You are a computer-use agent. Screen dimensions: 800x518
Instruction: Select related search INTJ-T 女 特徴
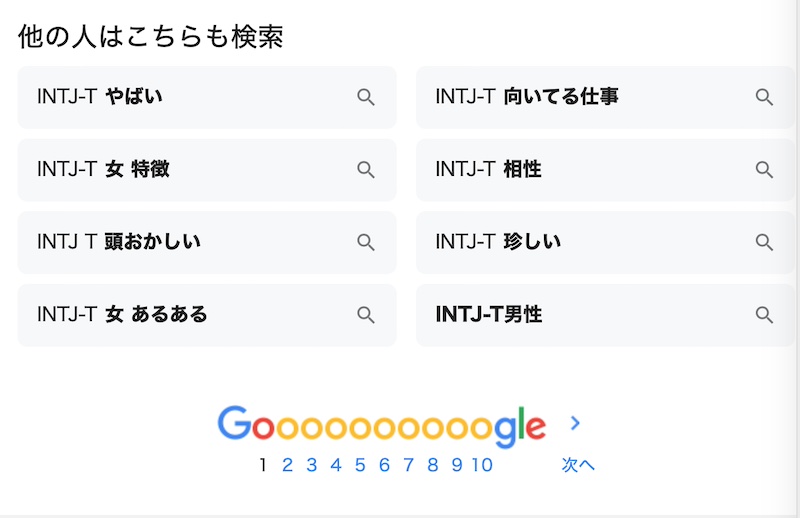(206, 170)
